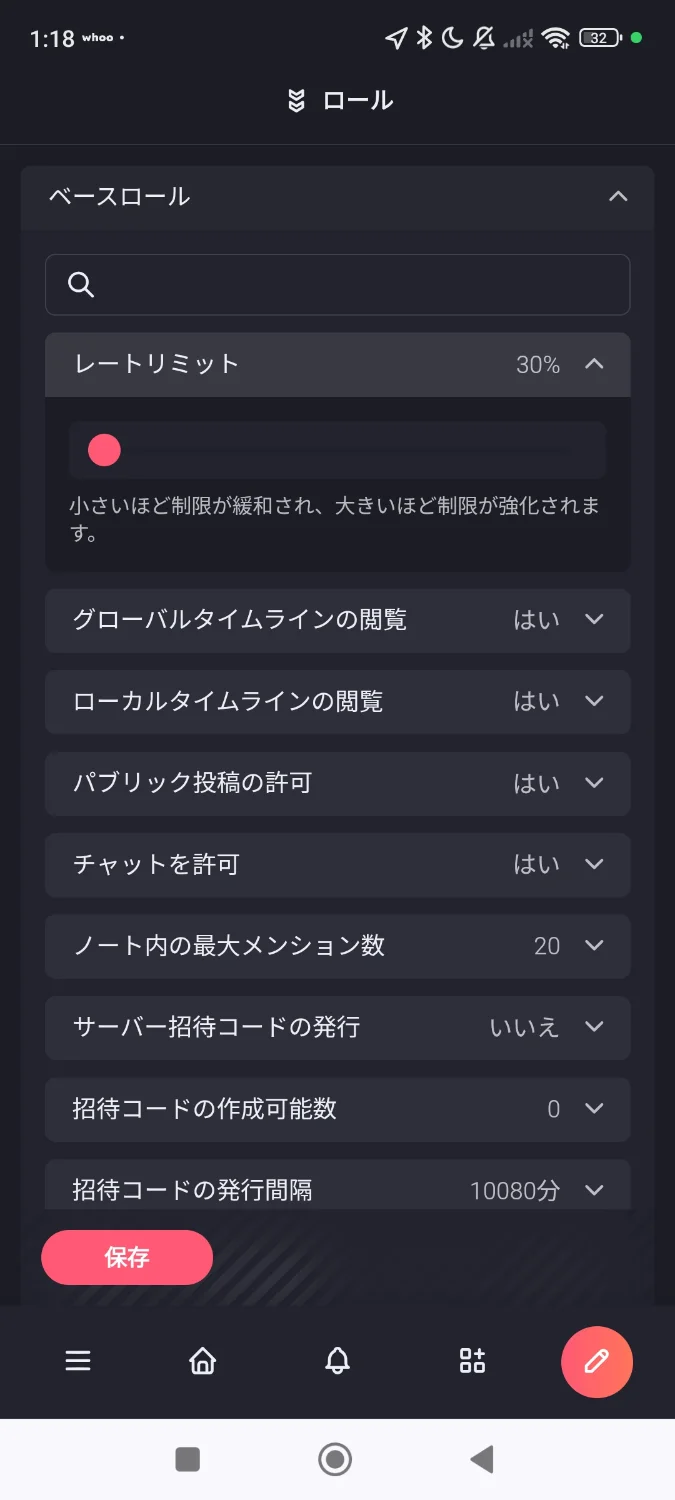Open the notifications bell
This screenshot has height=1500, width=675.
click(x=338, y=1361)
